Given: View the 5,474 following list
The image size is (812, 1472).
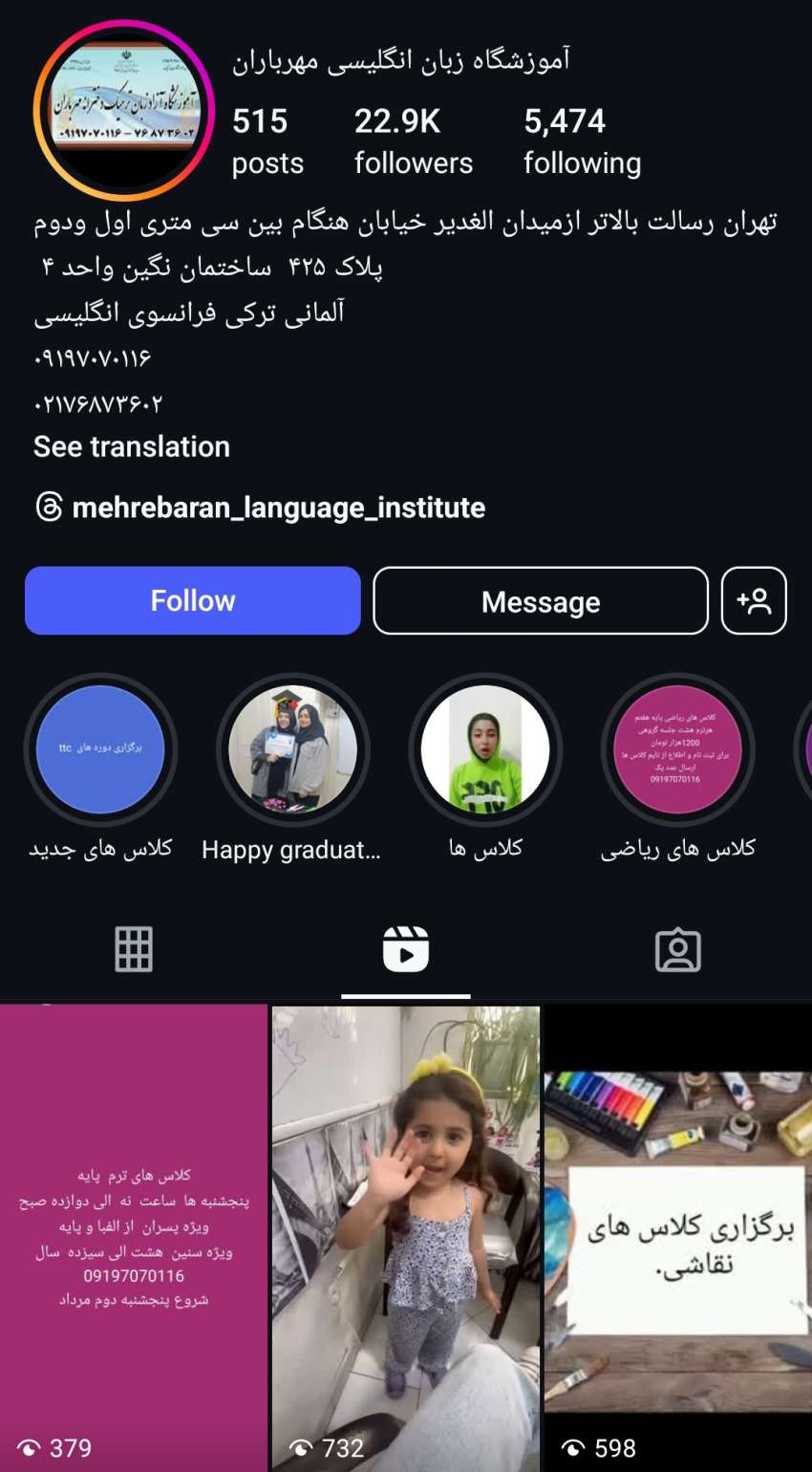Looking at the screenshot, I should click(582, 141).
